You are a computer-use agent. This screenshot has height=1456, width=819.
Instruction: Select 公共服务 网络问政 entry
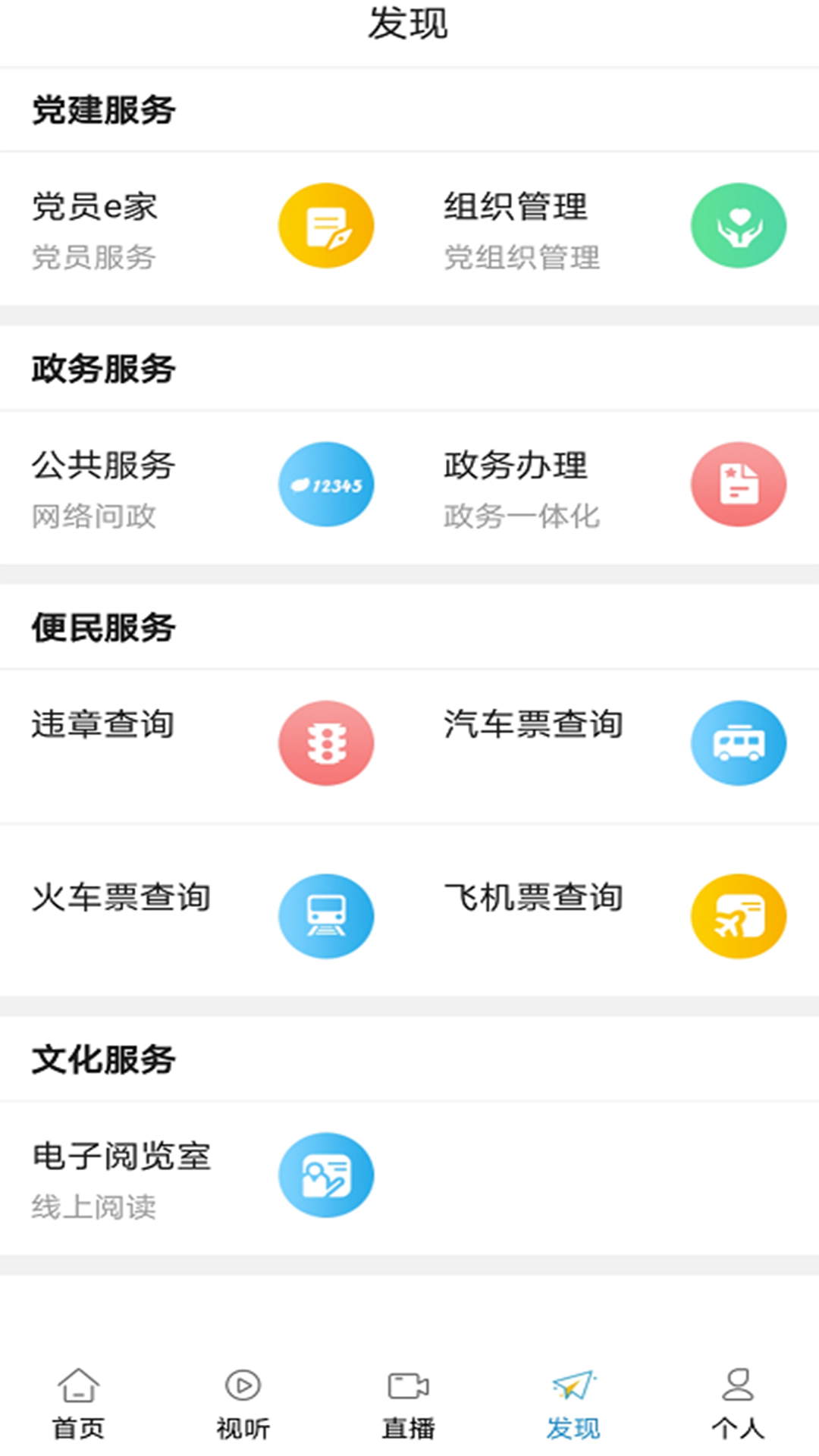[203, 487]
